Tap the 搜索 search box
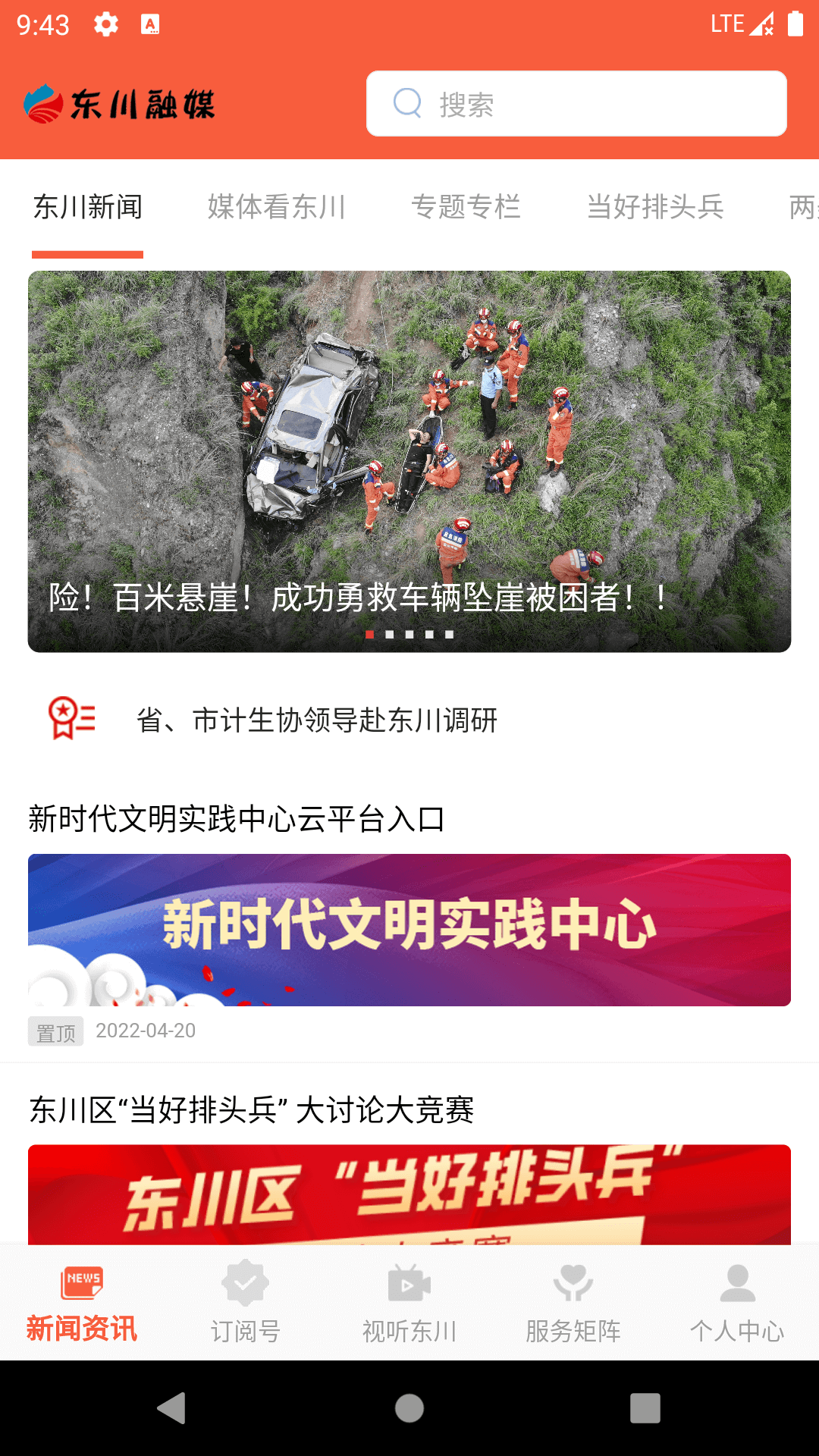Screen dimensions: 819x1456 coord(576,104)
